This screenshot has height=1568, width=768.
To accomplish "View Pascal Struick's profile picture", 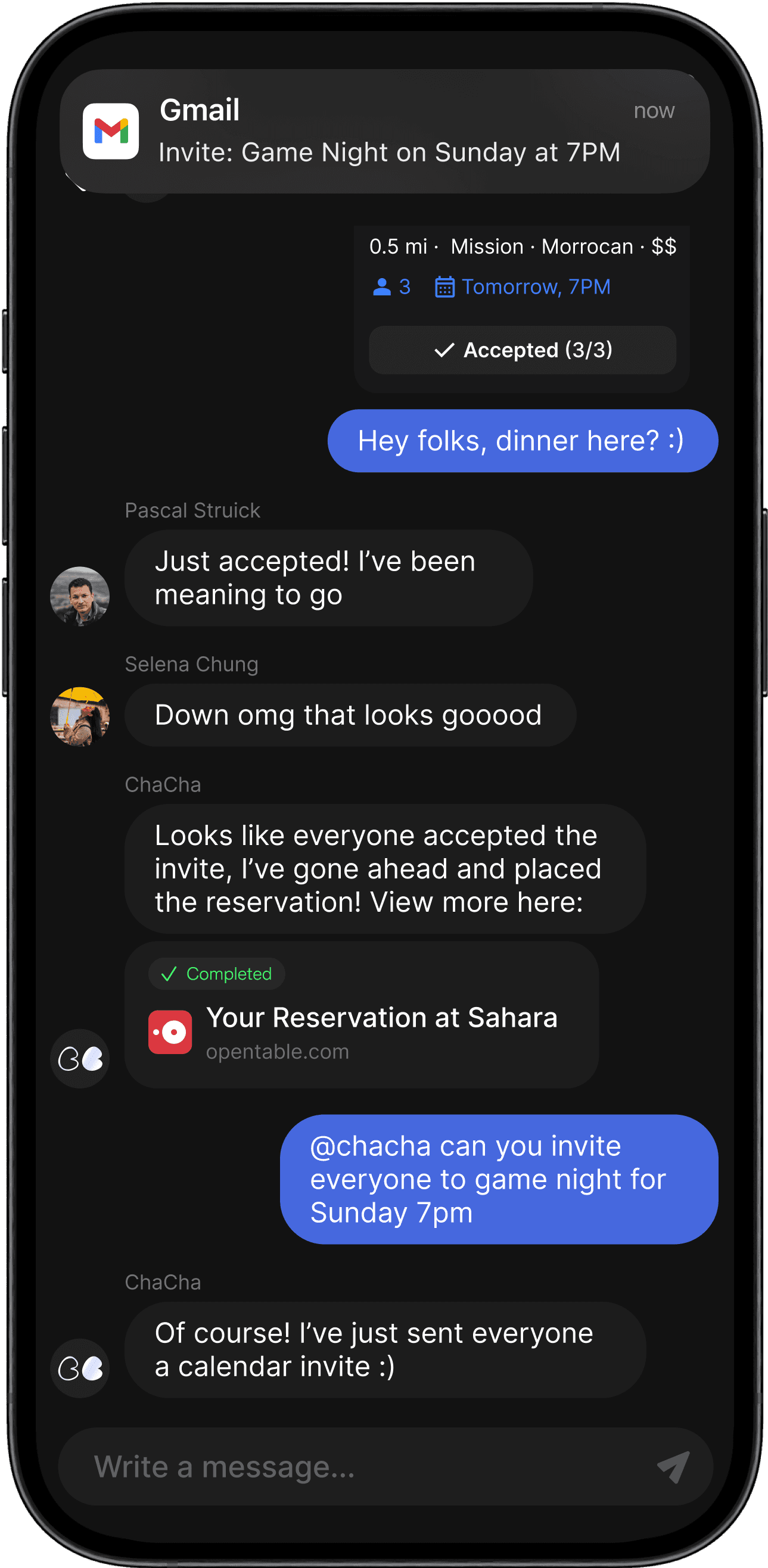I will coord(80,596).
